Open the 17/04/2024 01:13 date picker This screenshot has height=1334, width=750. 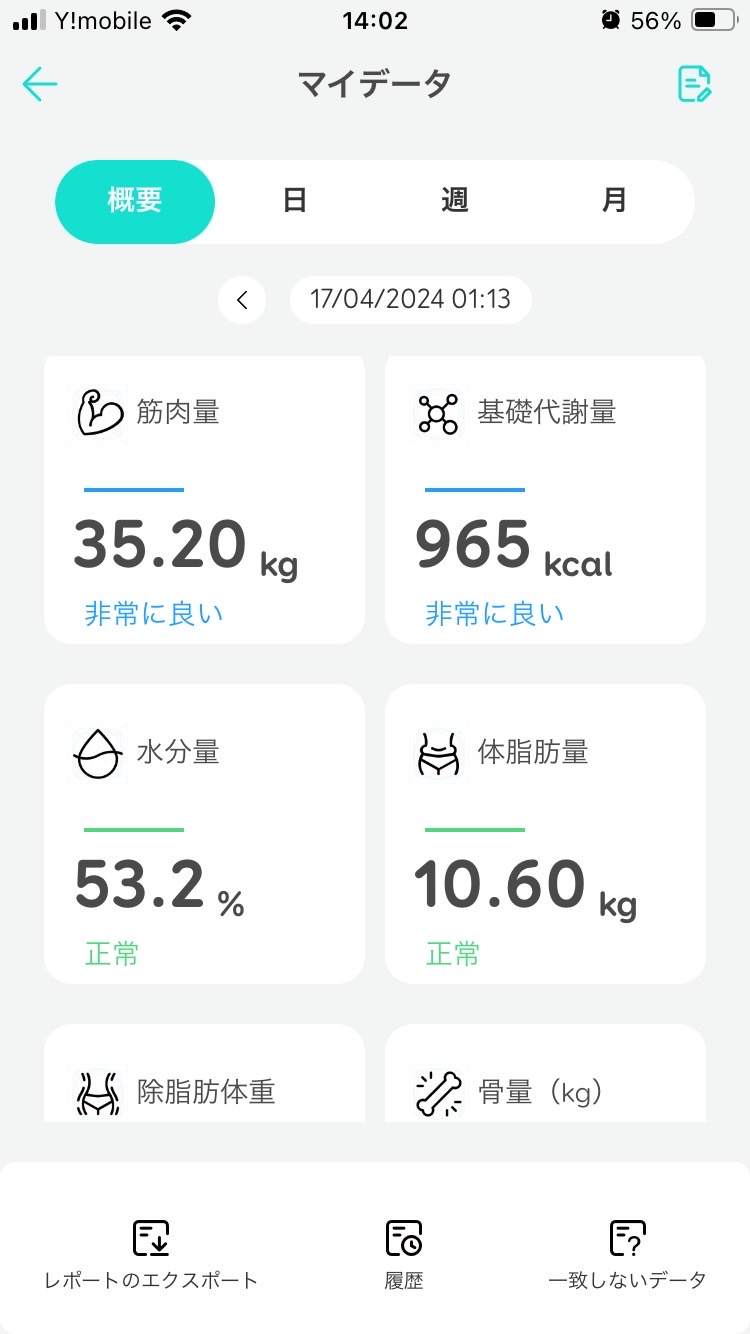coord(410,300)
